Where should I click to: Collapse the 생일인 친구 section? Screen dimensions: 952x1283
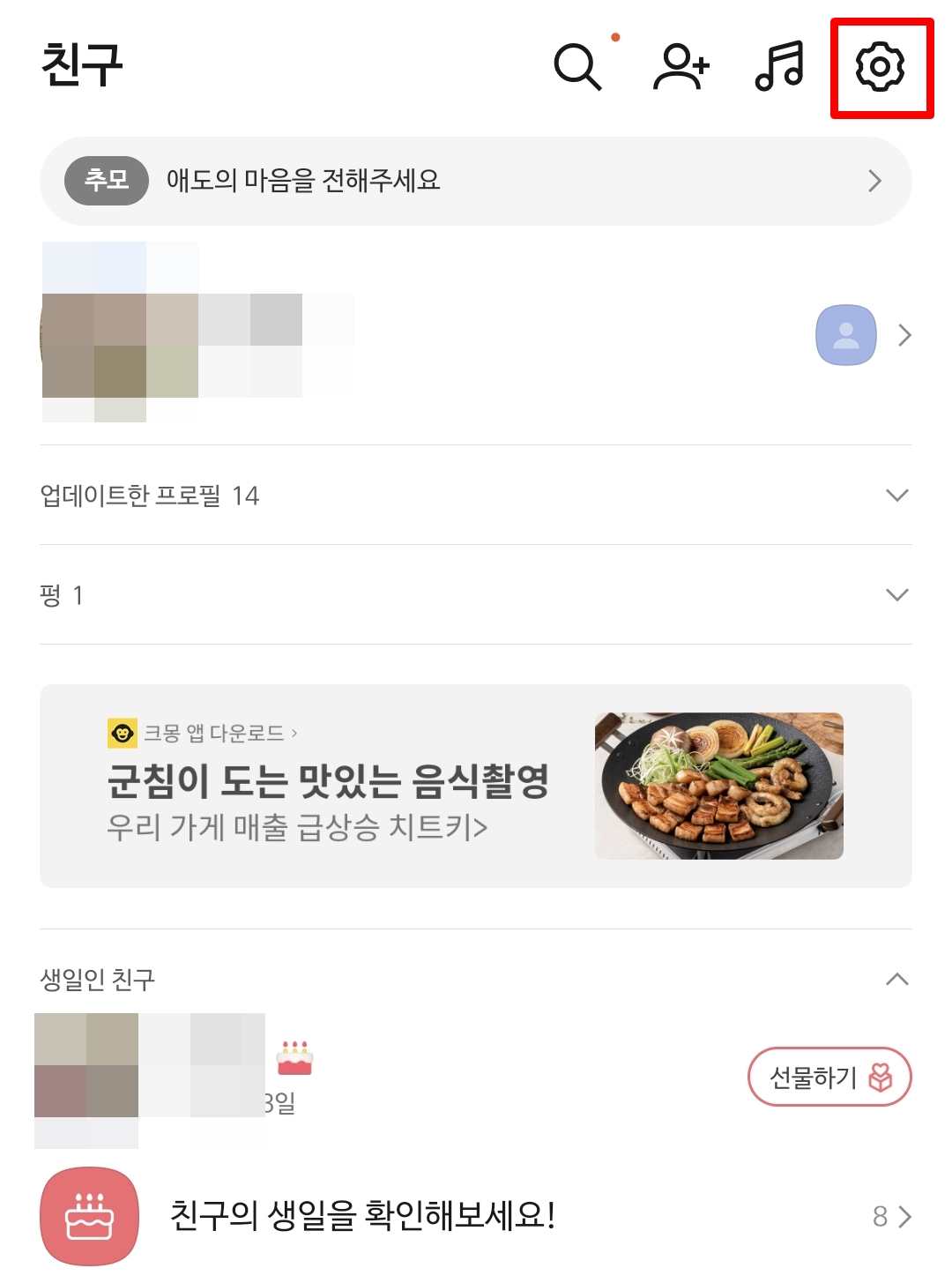[x=896, y=979]
